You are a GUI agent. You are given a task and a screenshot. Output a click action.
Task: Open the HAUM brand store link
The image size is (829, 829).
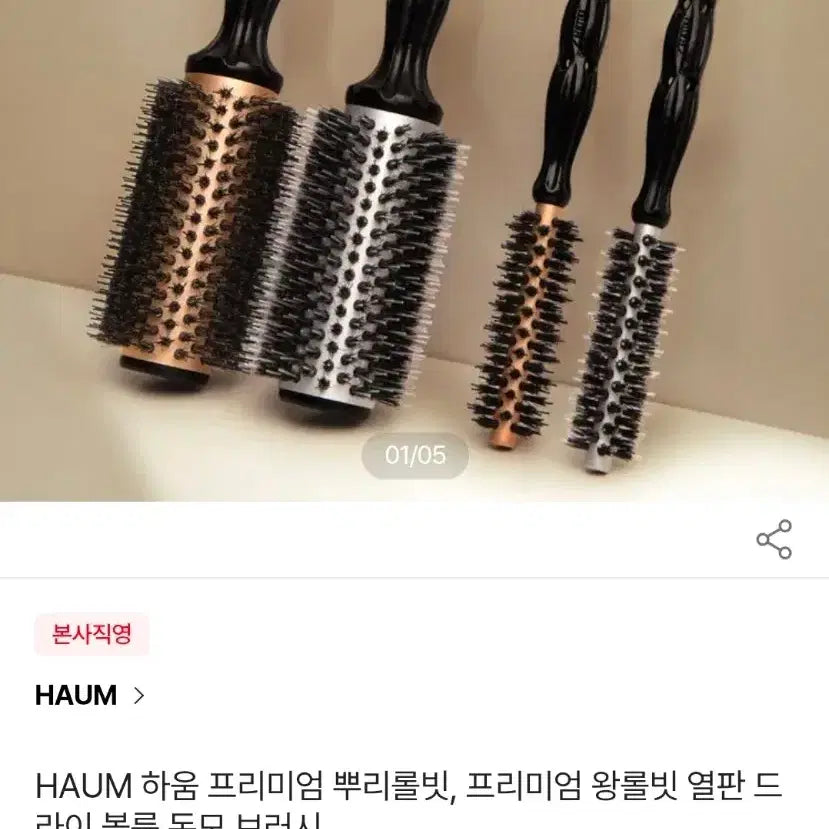coord(90,696)
